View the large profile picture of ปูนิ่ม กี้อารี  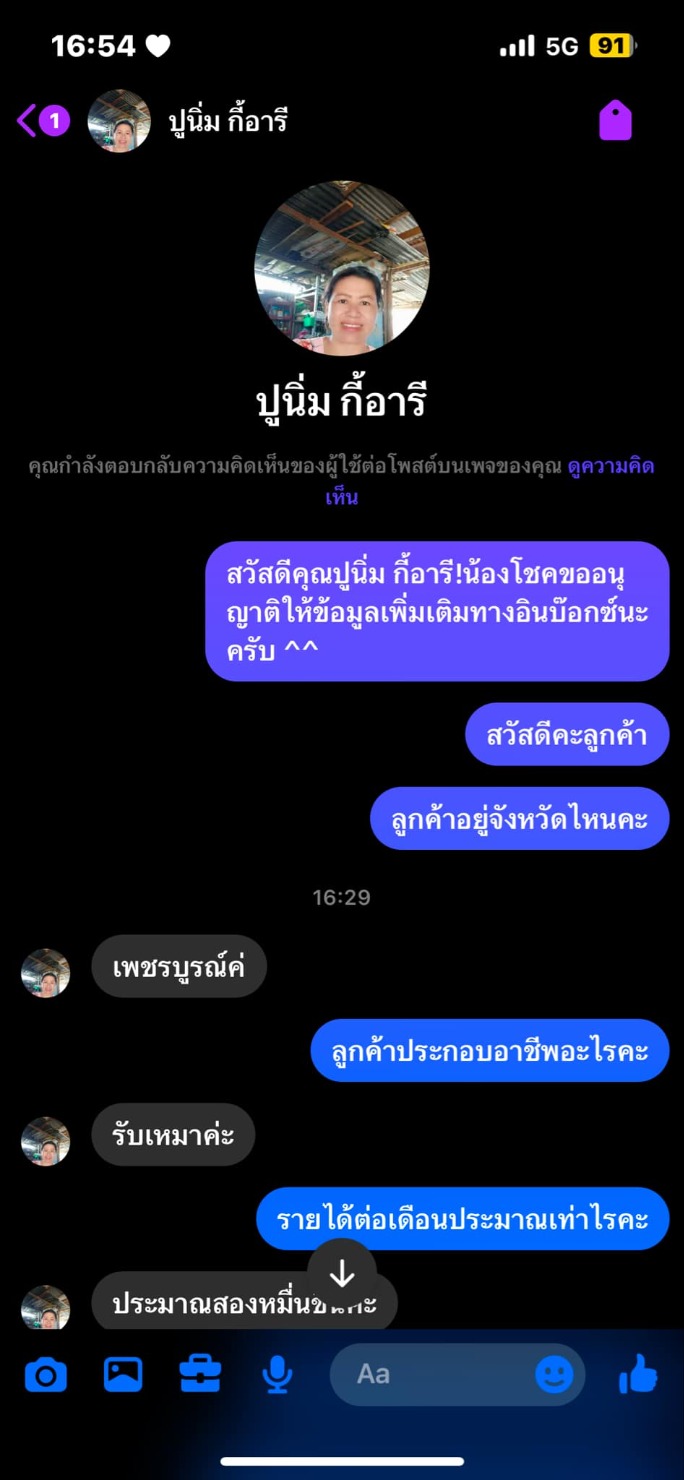point(342,268)
